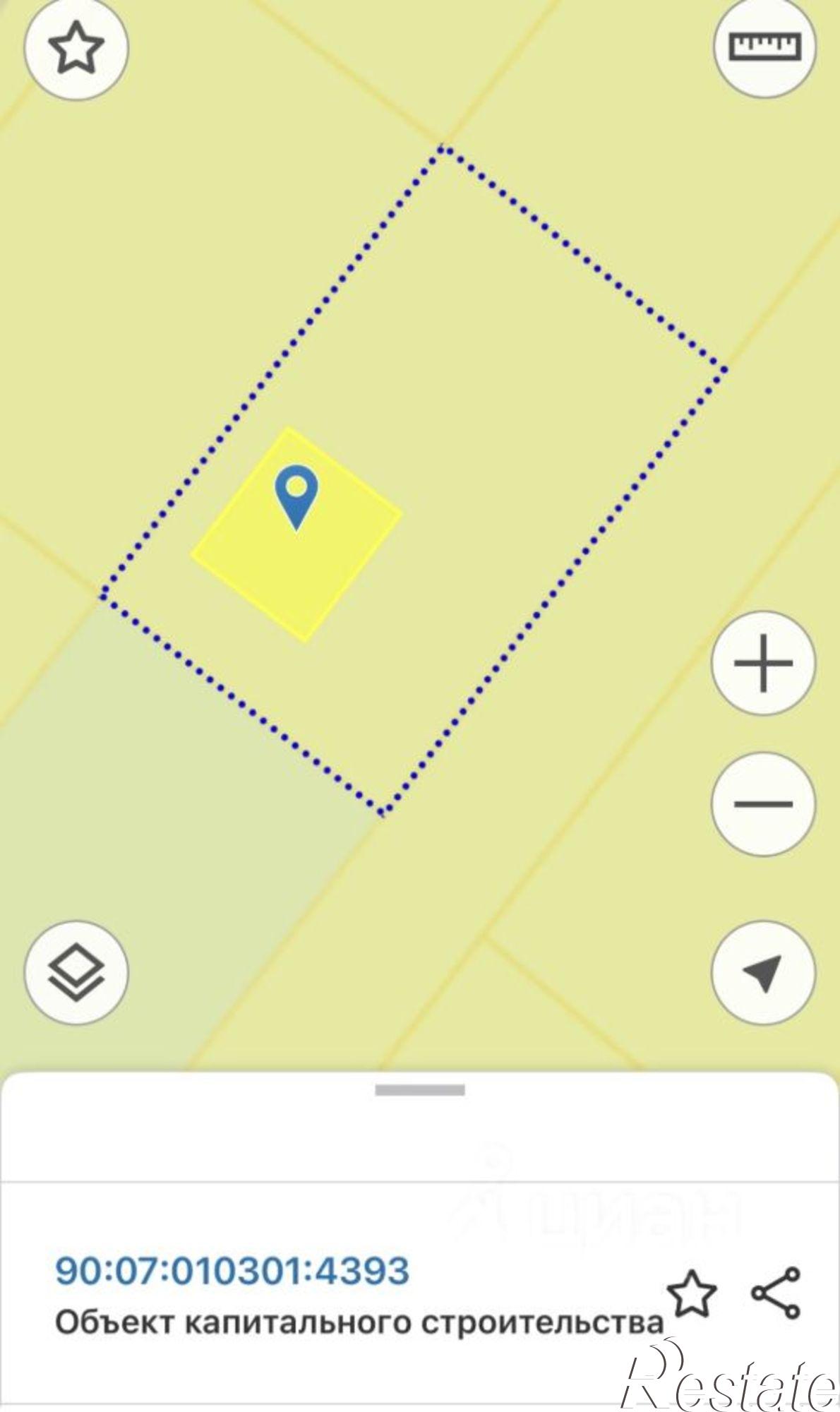Open cadastral number 90:07:010301:4393 details

[x=232, y=1271]
